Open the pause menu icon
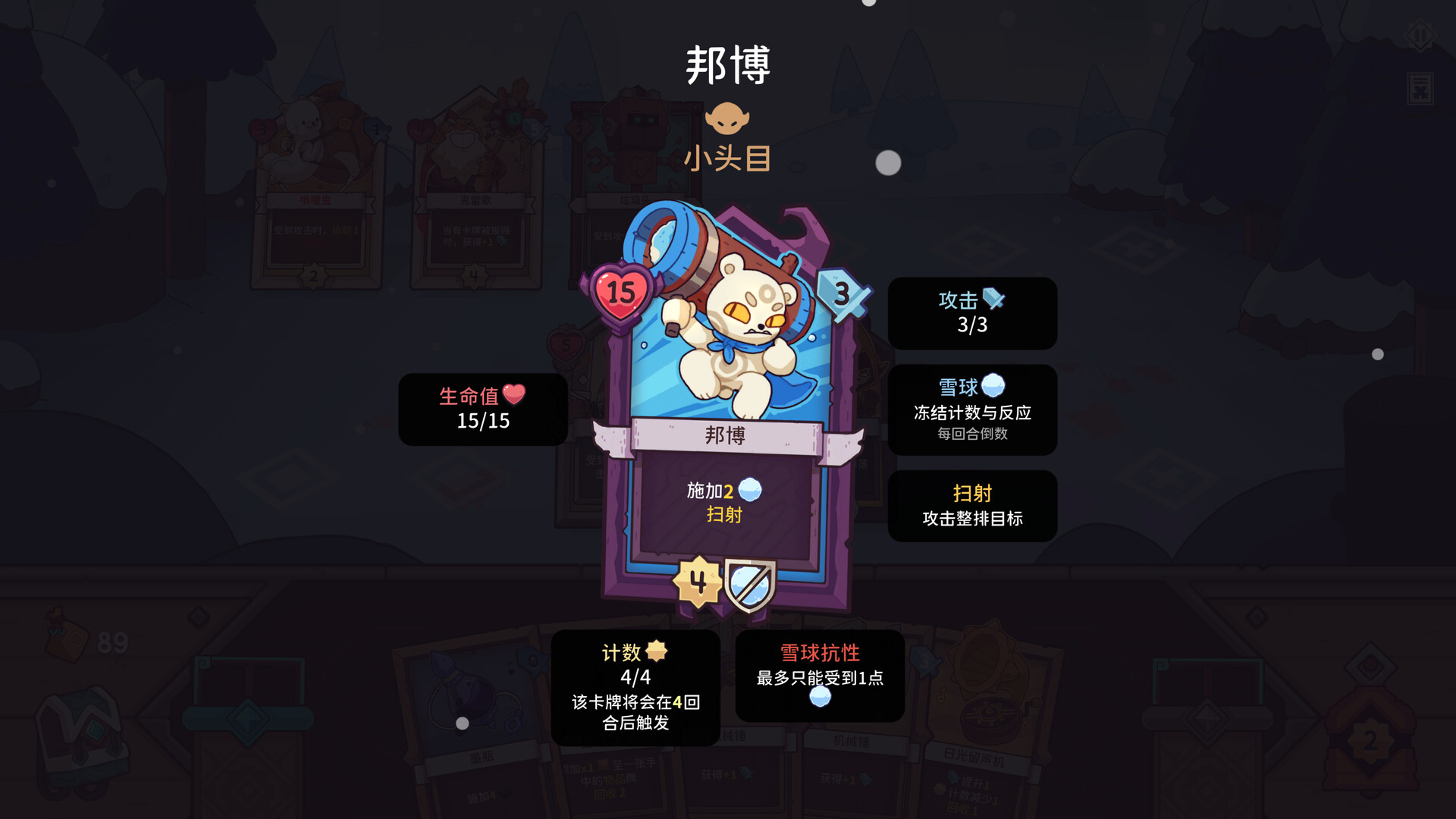 click(x=1420, y=36)
